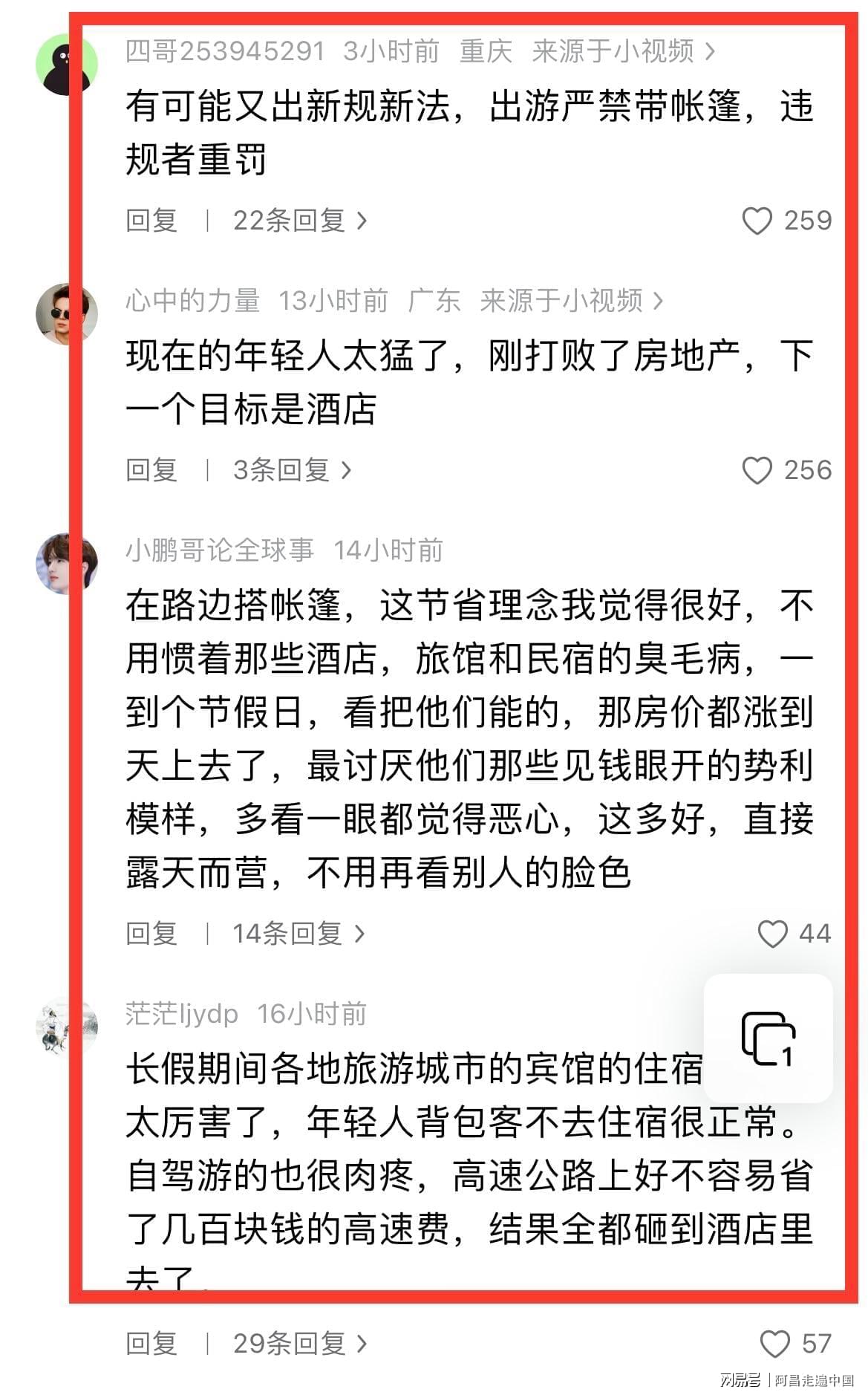This screenshot has width=868, height=1395.
Task: Open 小鹏哥论全球事's profile avatar
Action: click(66, 563)
